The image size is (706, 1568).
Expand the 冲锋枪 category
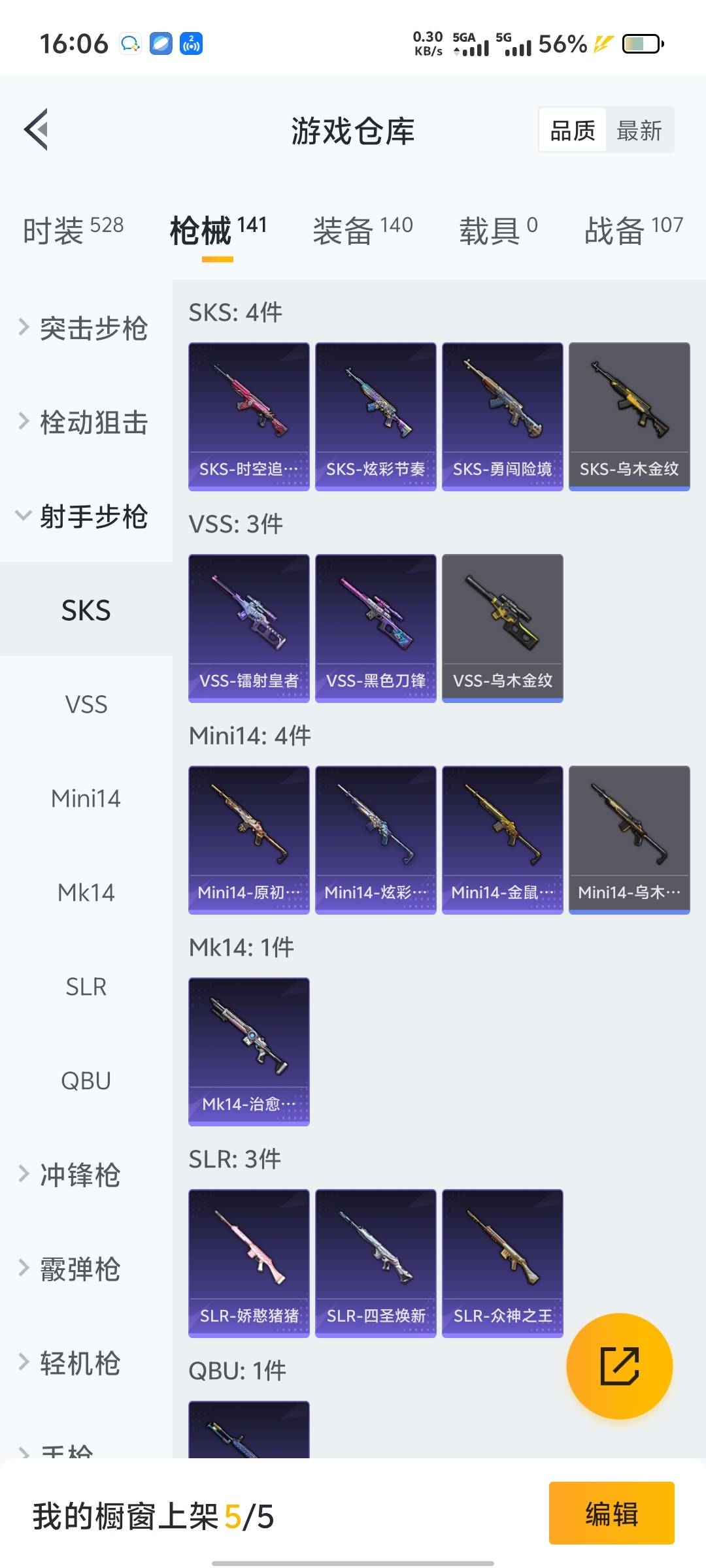(78, 1175)
